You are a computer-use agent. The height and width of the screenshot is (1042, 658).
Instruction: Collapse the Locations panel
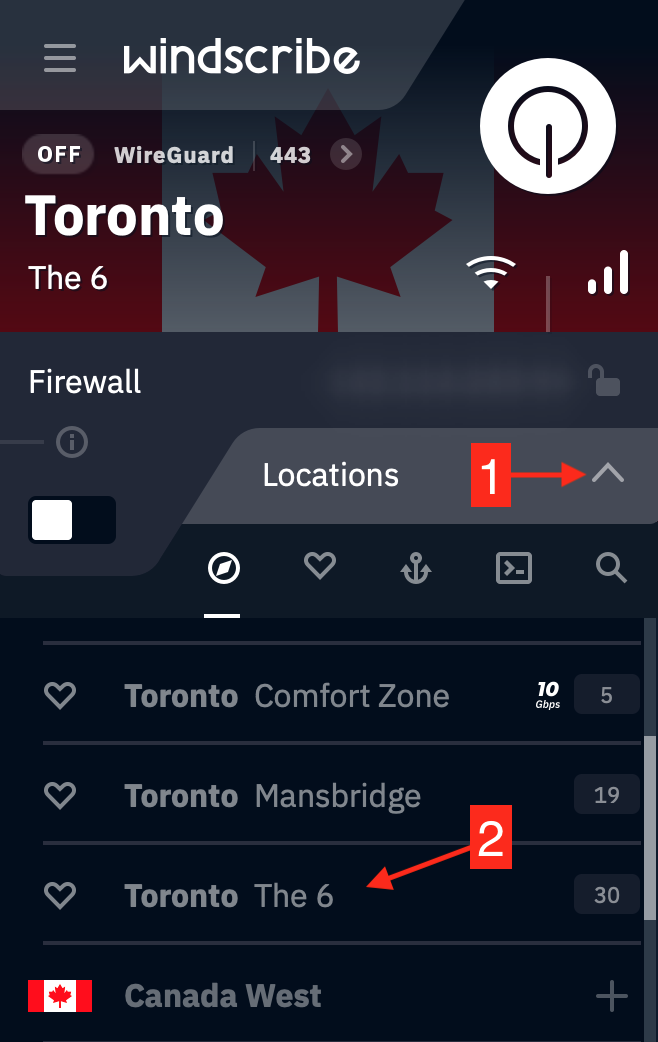coord(607,475)
